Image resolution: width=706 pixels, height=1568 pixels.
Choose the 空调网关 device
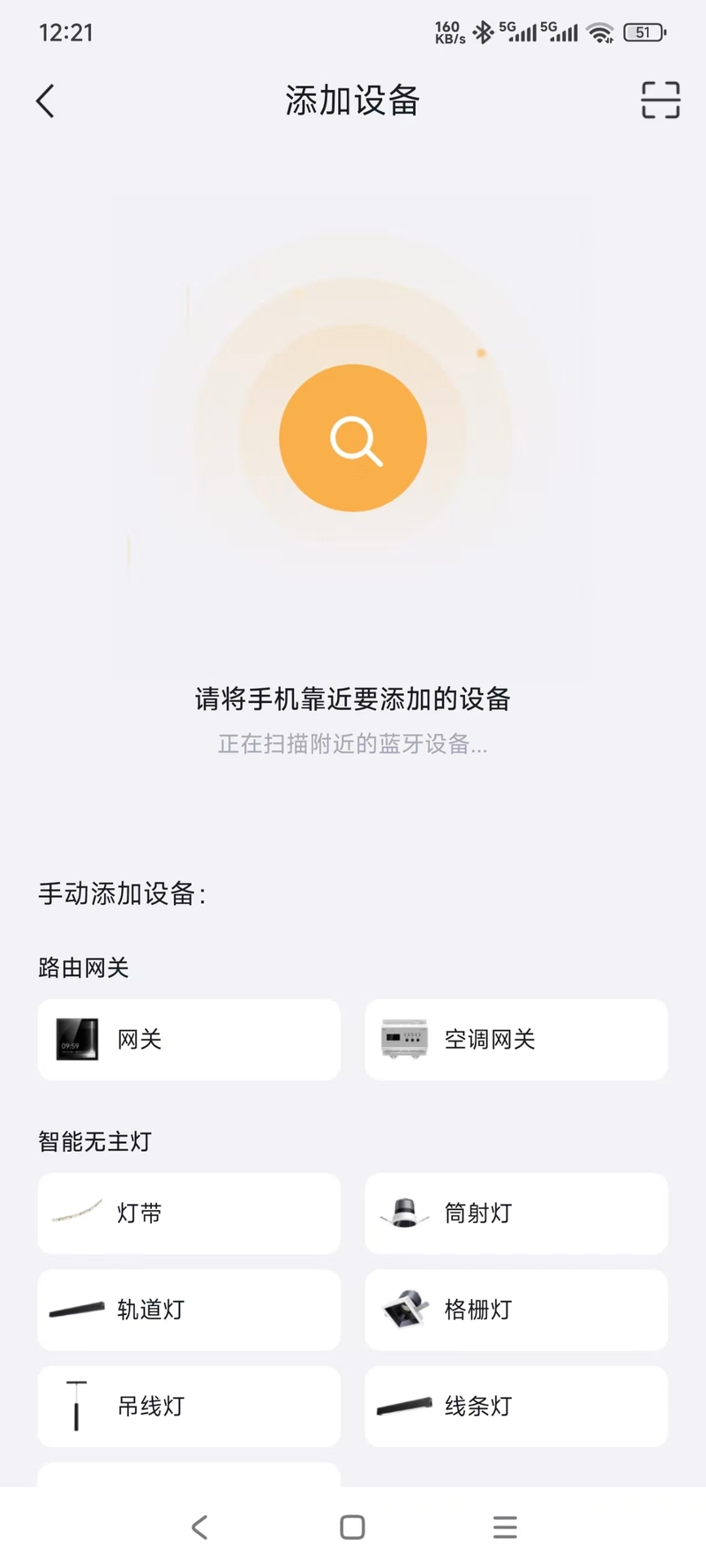516,1040
